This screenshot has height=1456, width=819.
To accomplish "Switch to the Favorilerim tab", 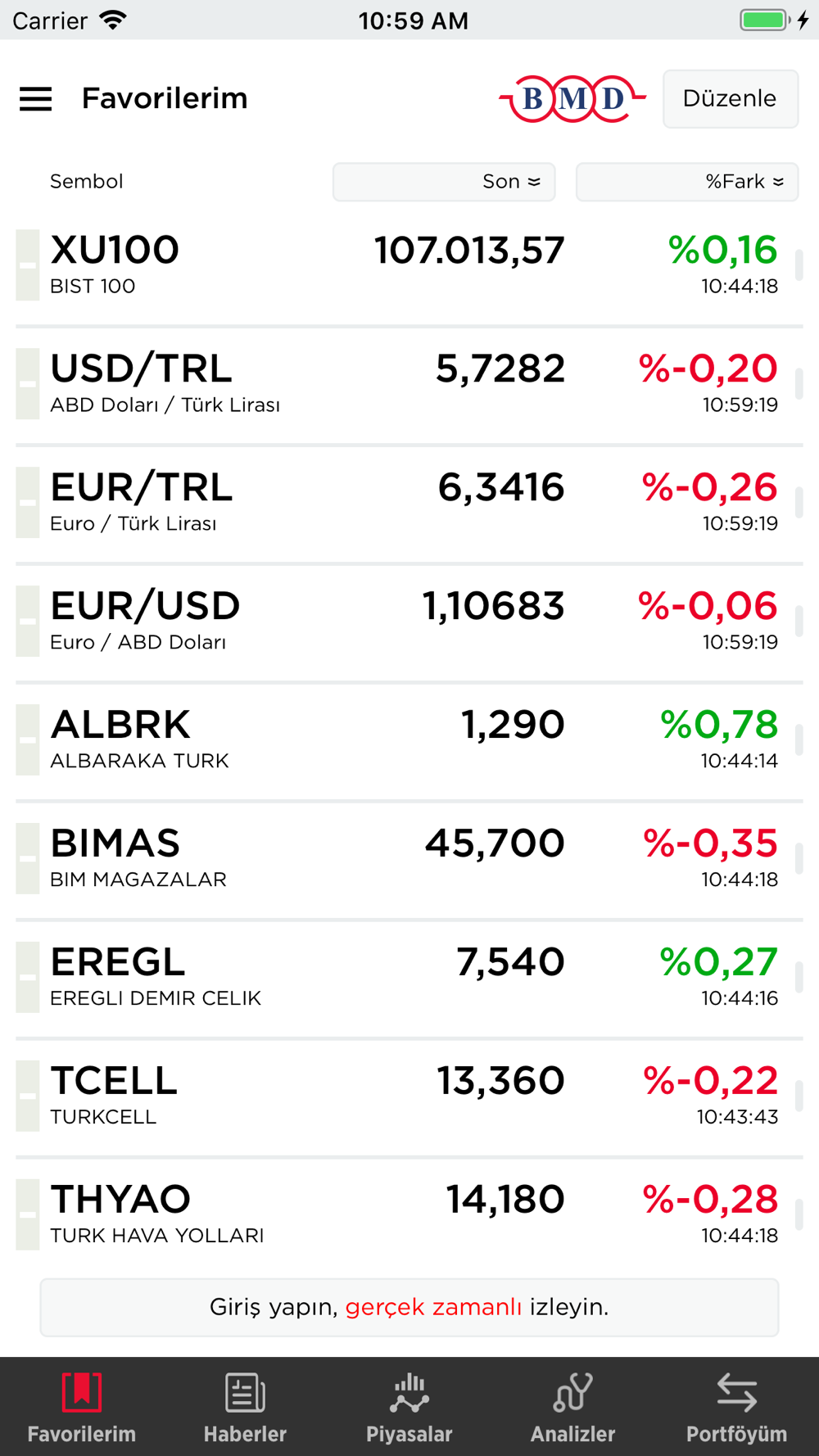I will [82, 1408].
